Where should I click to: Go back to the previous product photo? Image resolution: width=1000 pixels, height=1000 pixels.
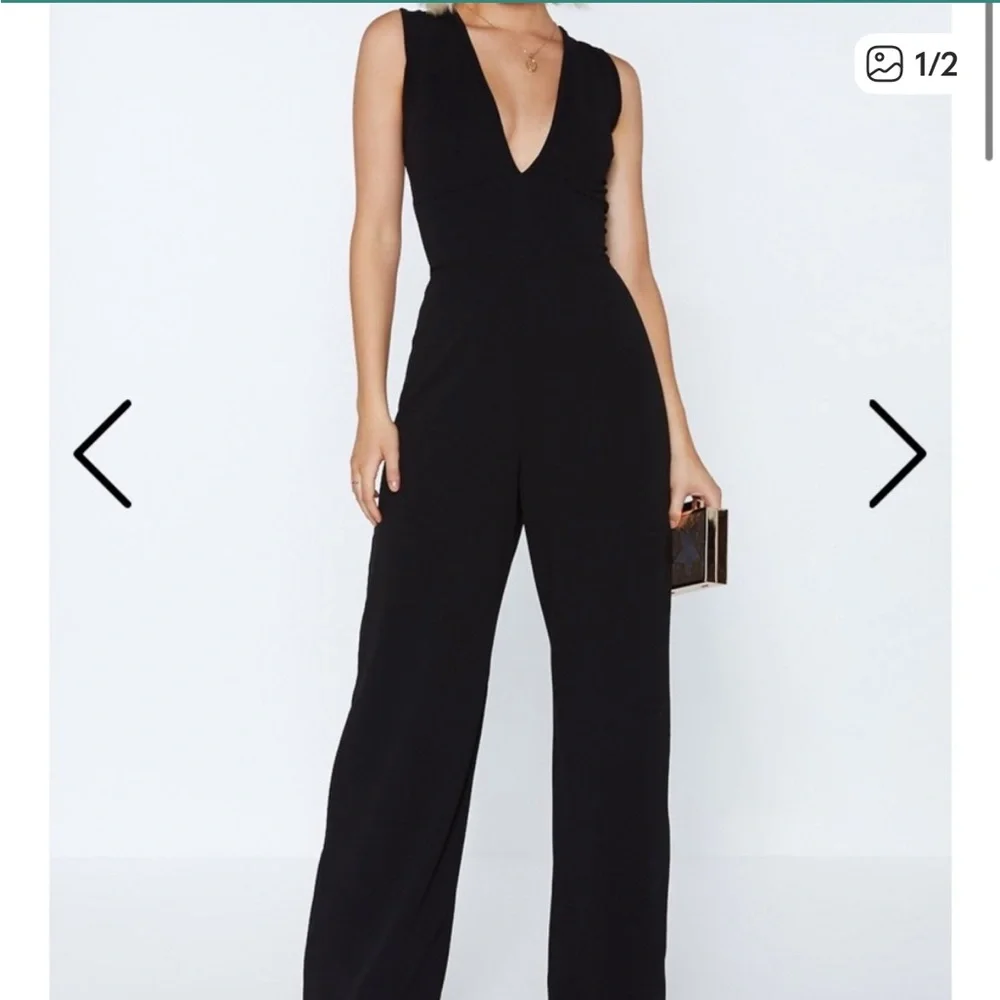click(x=103, y=454)
